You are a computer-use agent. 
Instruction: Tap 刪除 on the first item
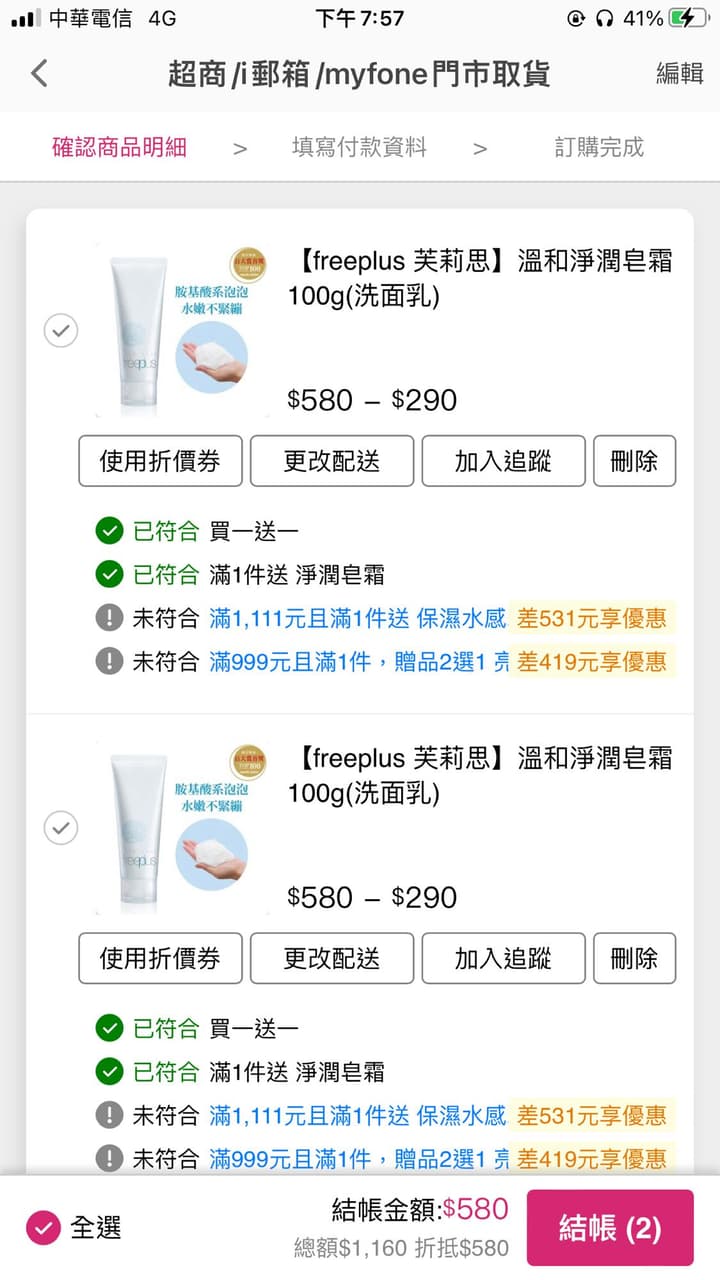tap(634, 461)
